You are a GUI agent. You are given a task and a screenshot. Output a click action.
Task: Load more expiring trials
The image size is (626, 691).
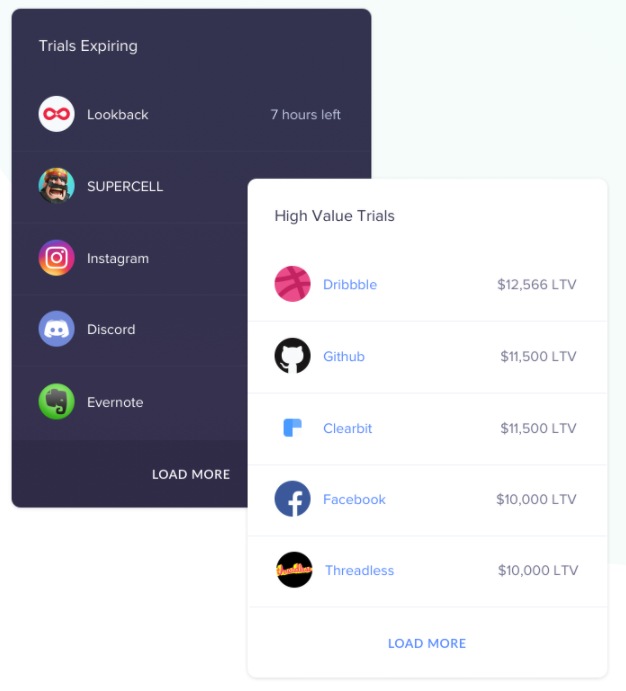191,474
